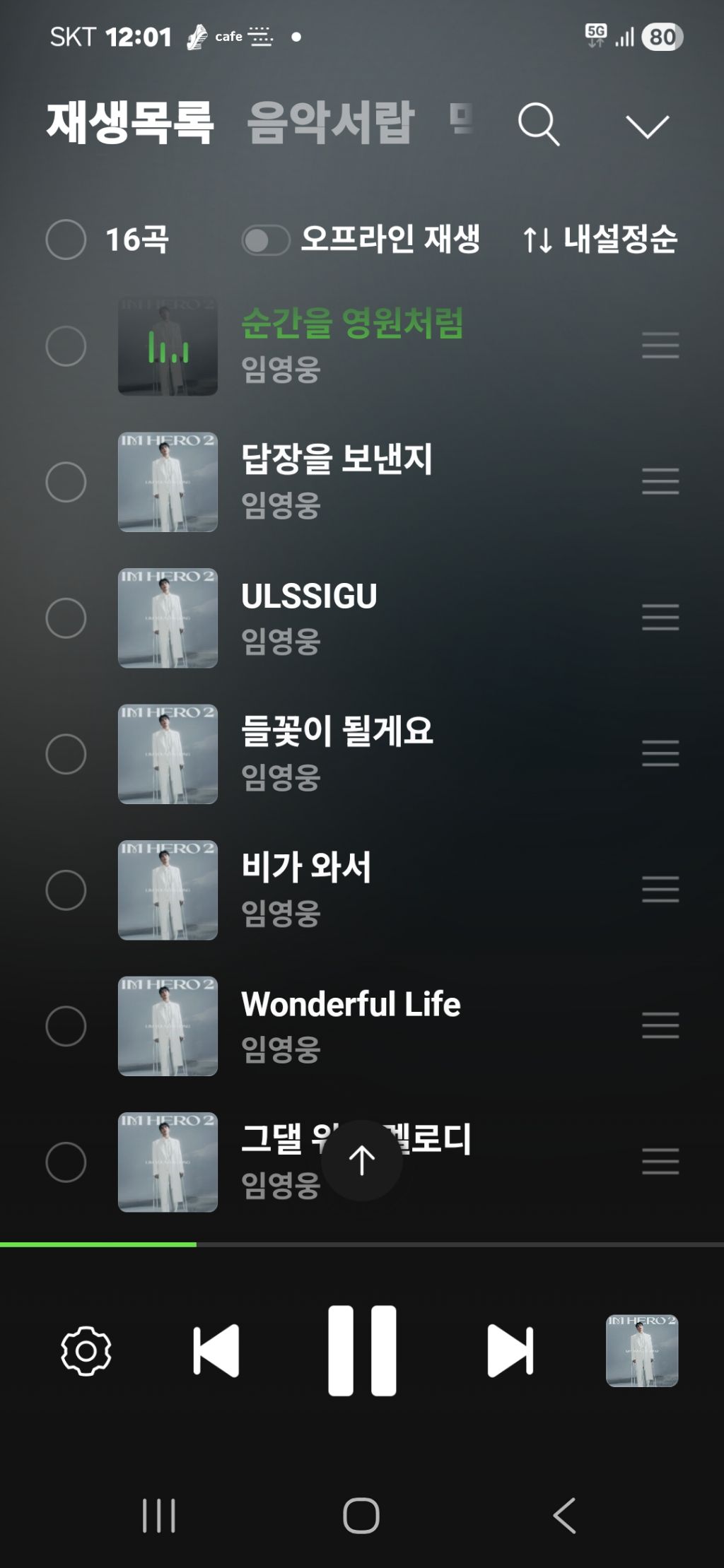Screen dimensions: 724x1568
Task: Select all 16곡 checkbox
Action: [x=66, y=240]
